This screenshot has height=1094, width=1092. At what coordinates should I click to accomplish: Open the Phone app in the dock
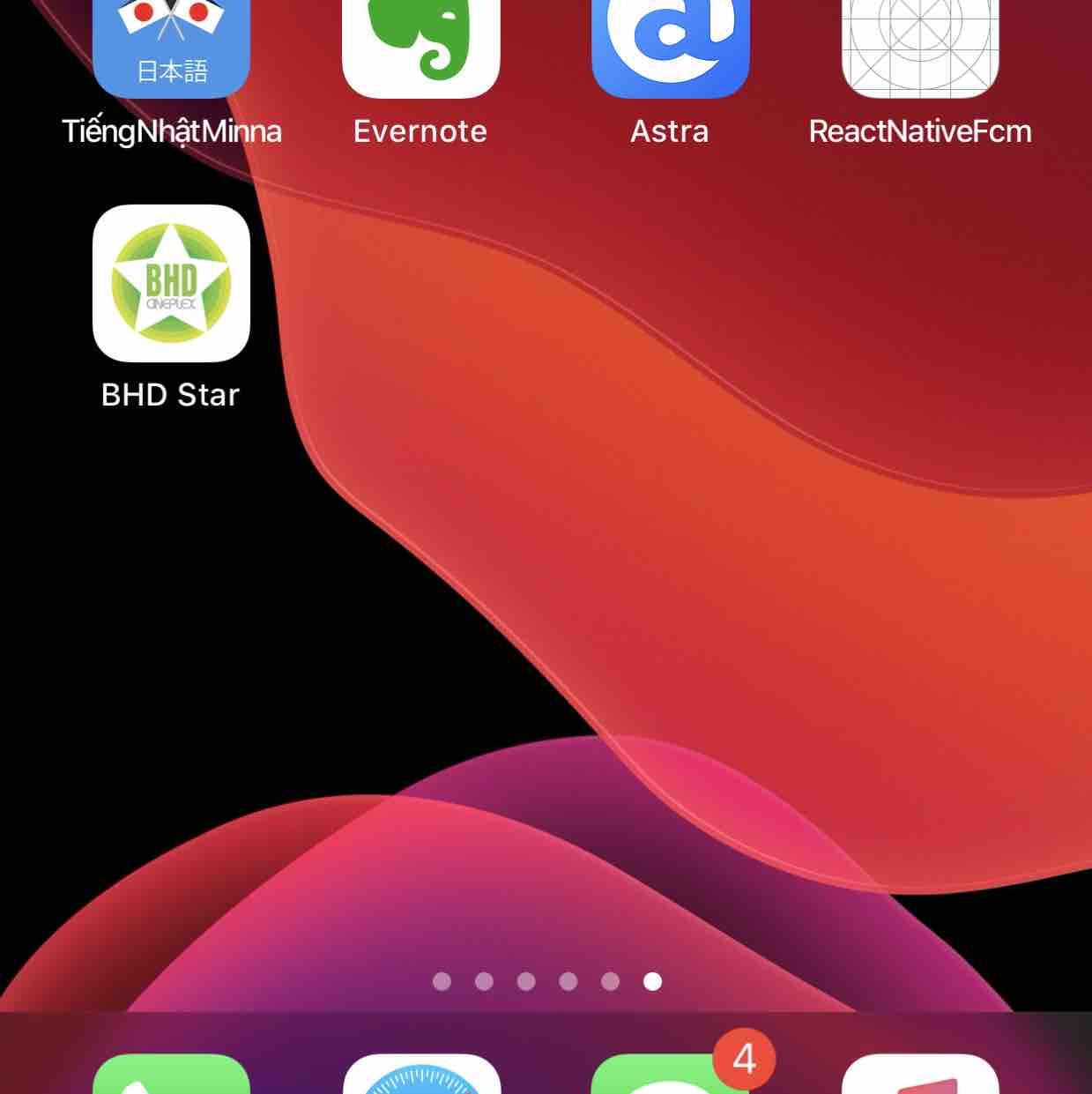coord(171,1075)
